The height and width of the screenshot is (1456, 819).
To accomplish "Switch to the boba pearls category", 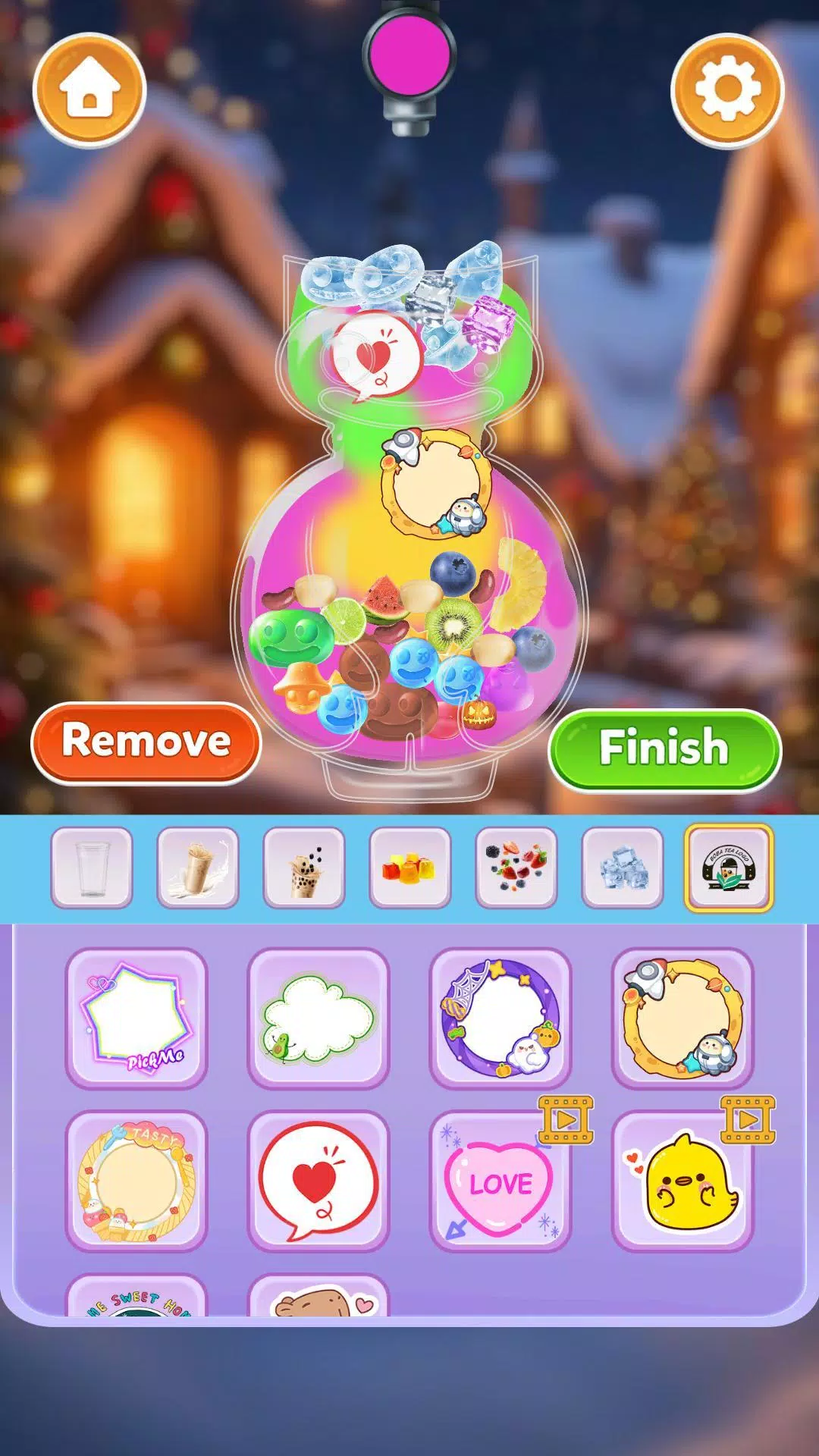I will click(x=304, y=868).
